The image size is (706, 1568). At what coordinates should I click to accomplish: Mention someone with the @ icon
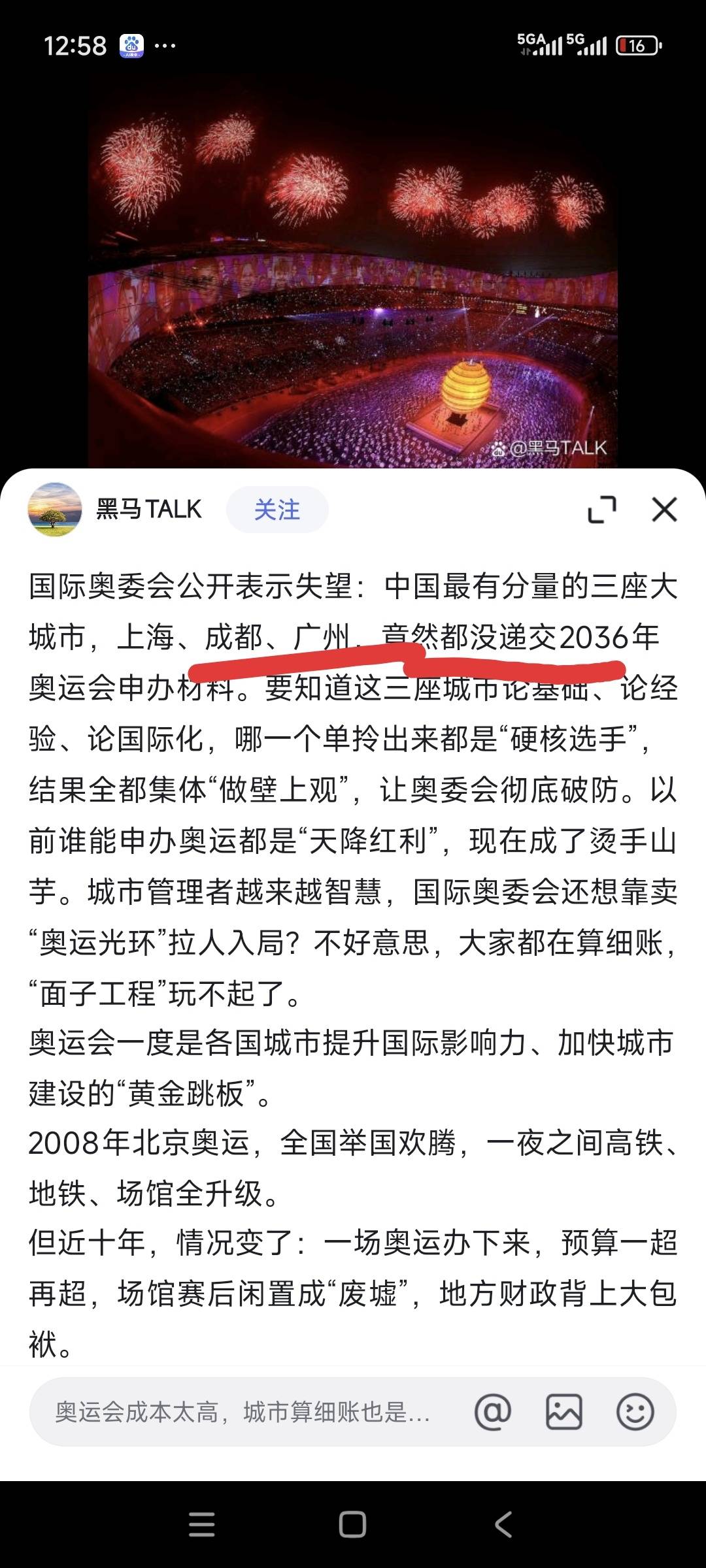click(492, 1412)
